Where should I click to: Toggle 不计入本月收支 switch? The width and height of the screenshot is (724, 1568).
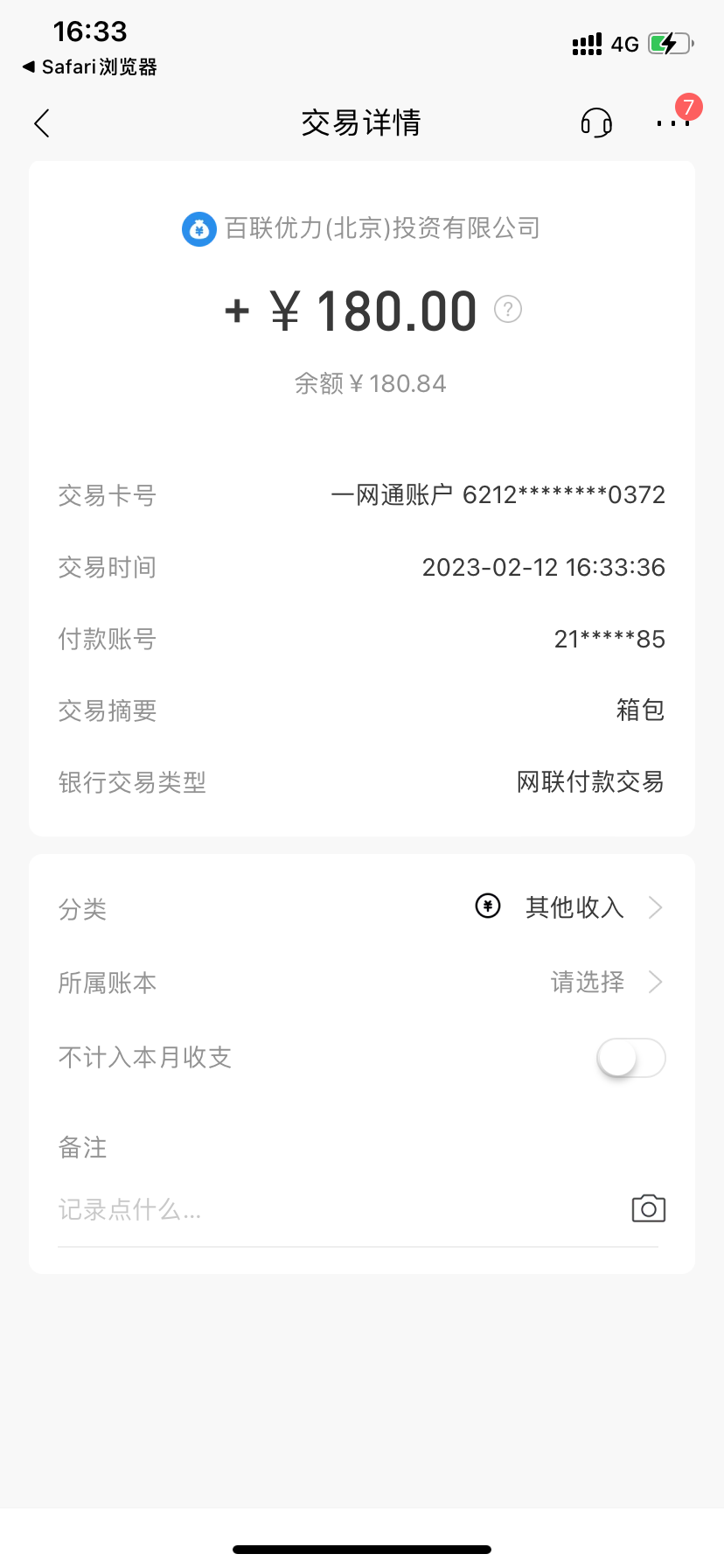coord(630,1058)
